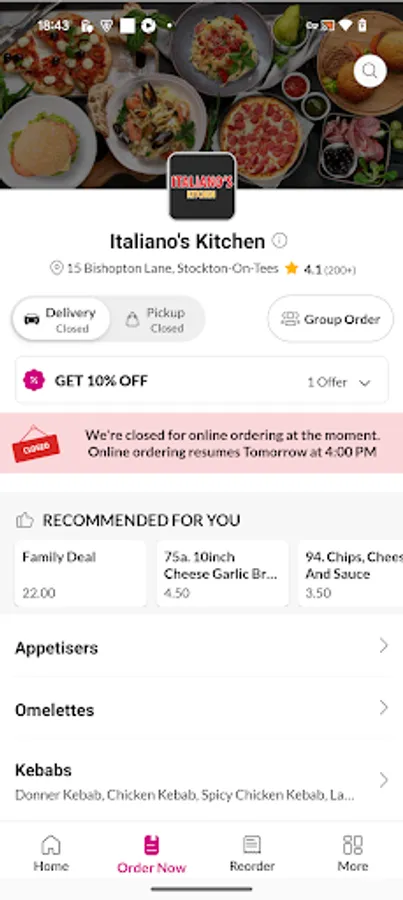Open the info icon beside Italiano's Kitchen

point(279,241)
